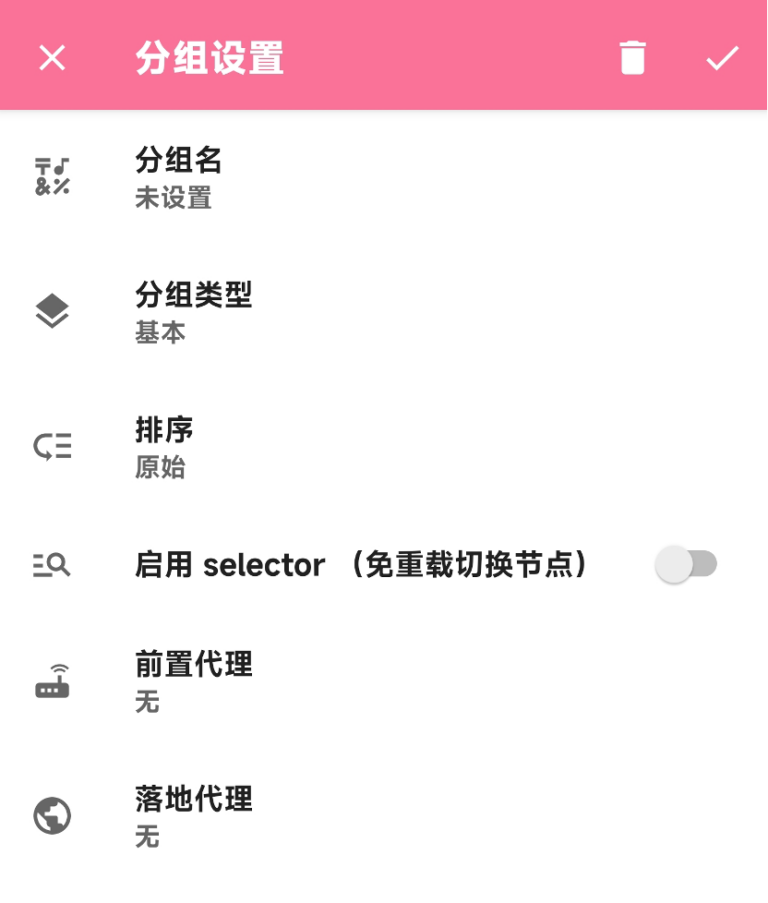Tap the trash delete icon in the toolbar
The width and height of the screenshot is (768, 903).
tap(633, 58)
